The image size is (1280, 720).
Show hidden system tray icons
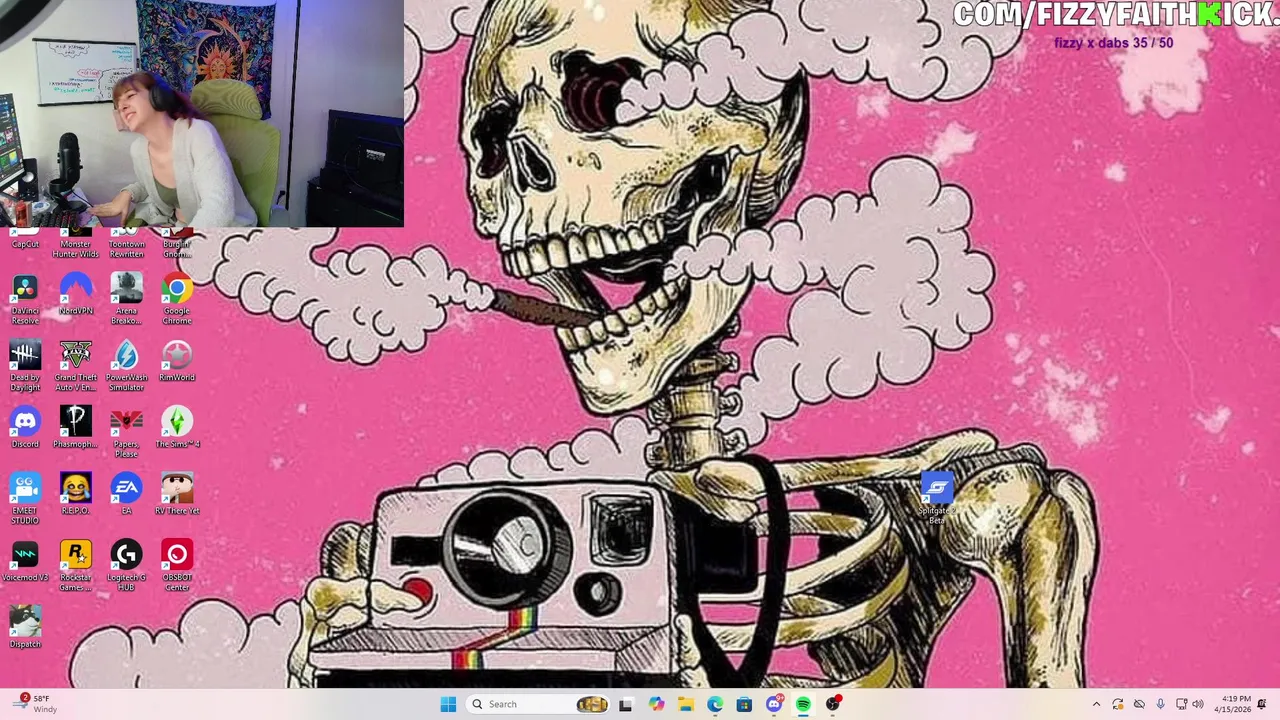click(1096, 704)
